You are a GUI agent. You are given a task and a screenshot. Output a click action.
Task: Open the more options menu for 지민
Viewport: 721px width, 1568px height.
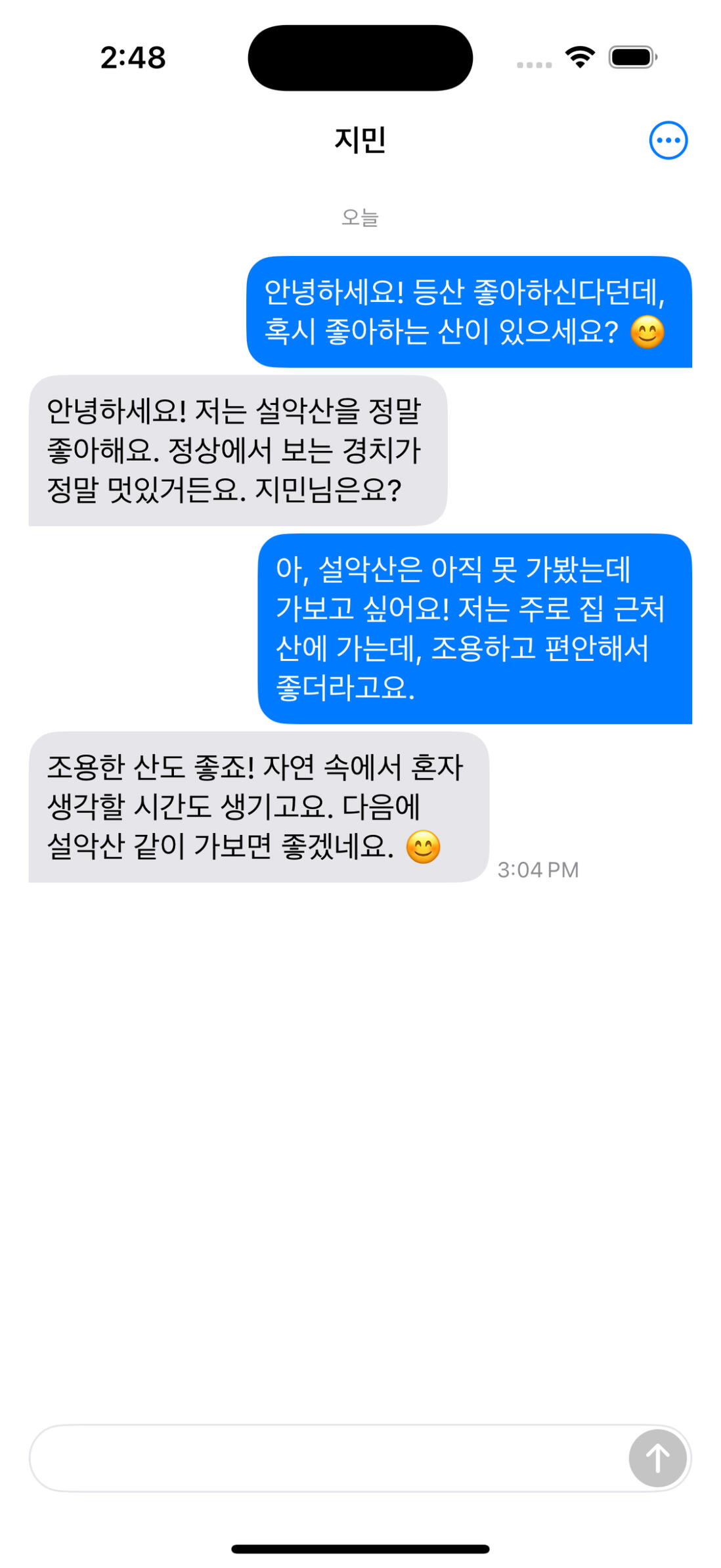click(x=668, y=140)
